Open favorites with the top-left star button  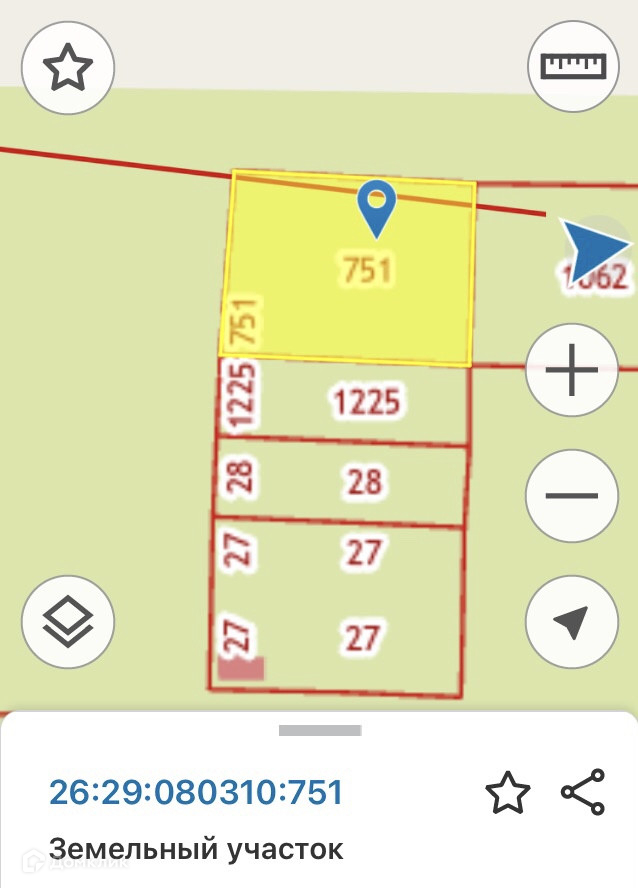[68, 67]
